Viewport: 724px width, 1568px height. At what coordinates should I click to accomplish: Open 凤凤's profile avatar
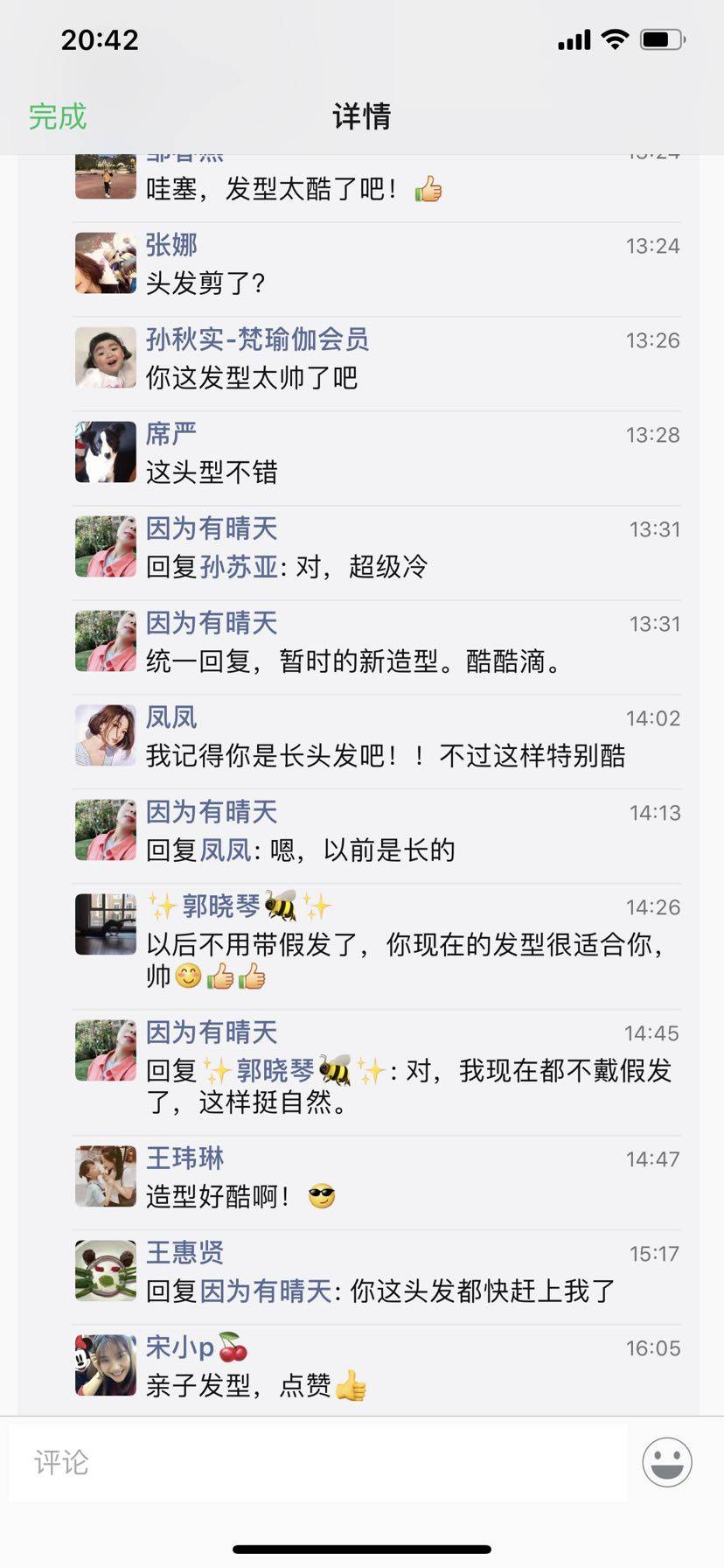point(106,735)
